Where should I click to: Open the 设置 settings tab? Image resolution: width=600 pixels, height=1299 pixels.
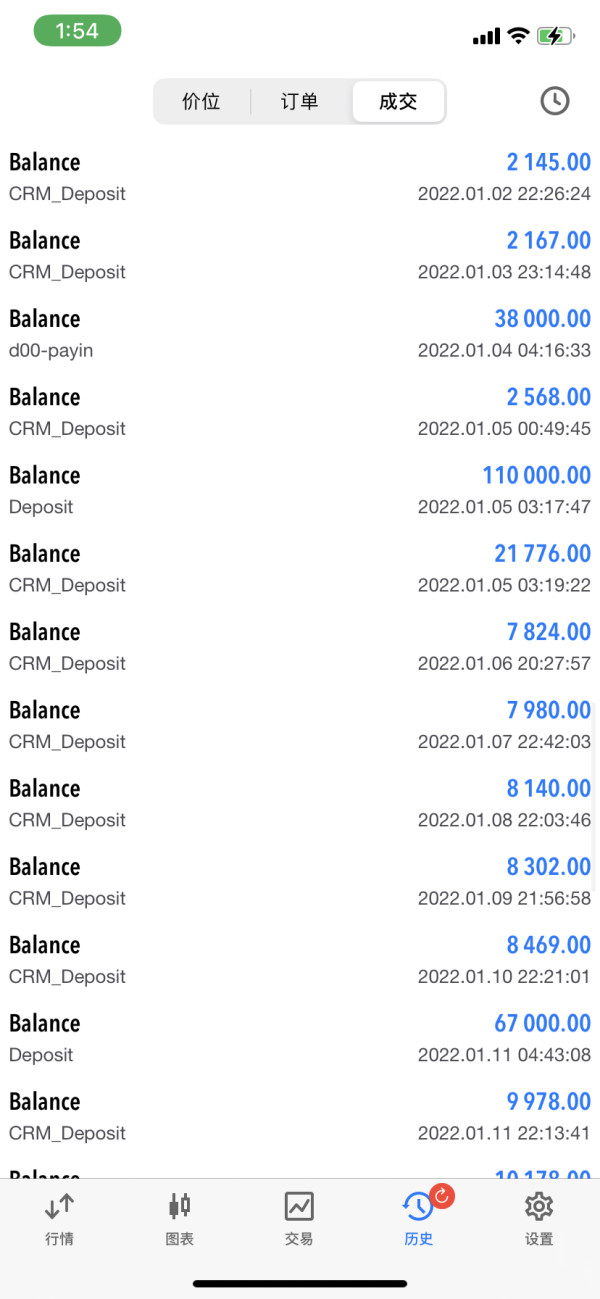pyautogui.click(x=539, y=1218)
